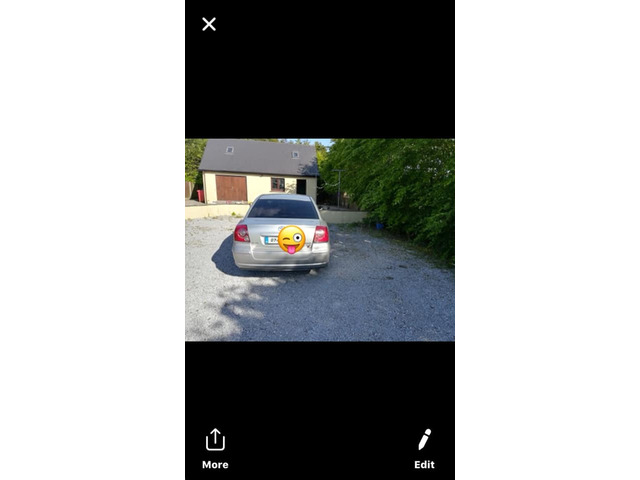The width and height of the screenshot is (640, 480).
Task: Open the More share options
Action: point(215,447)
